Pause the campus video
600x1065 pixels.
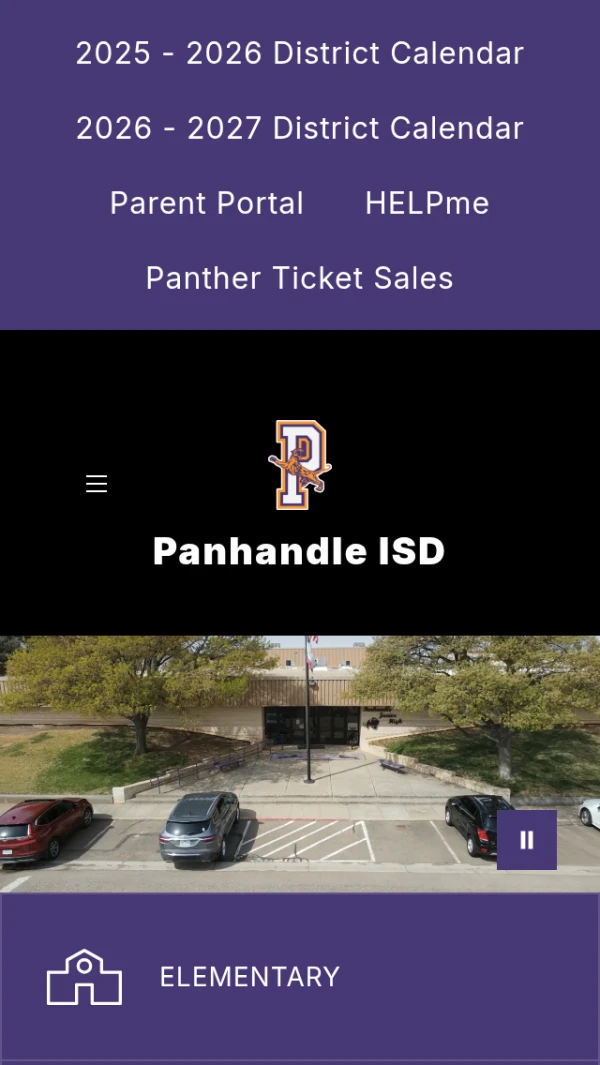coord(527,840)
